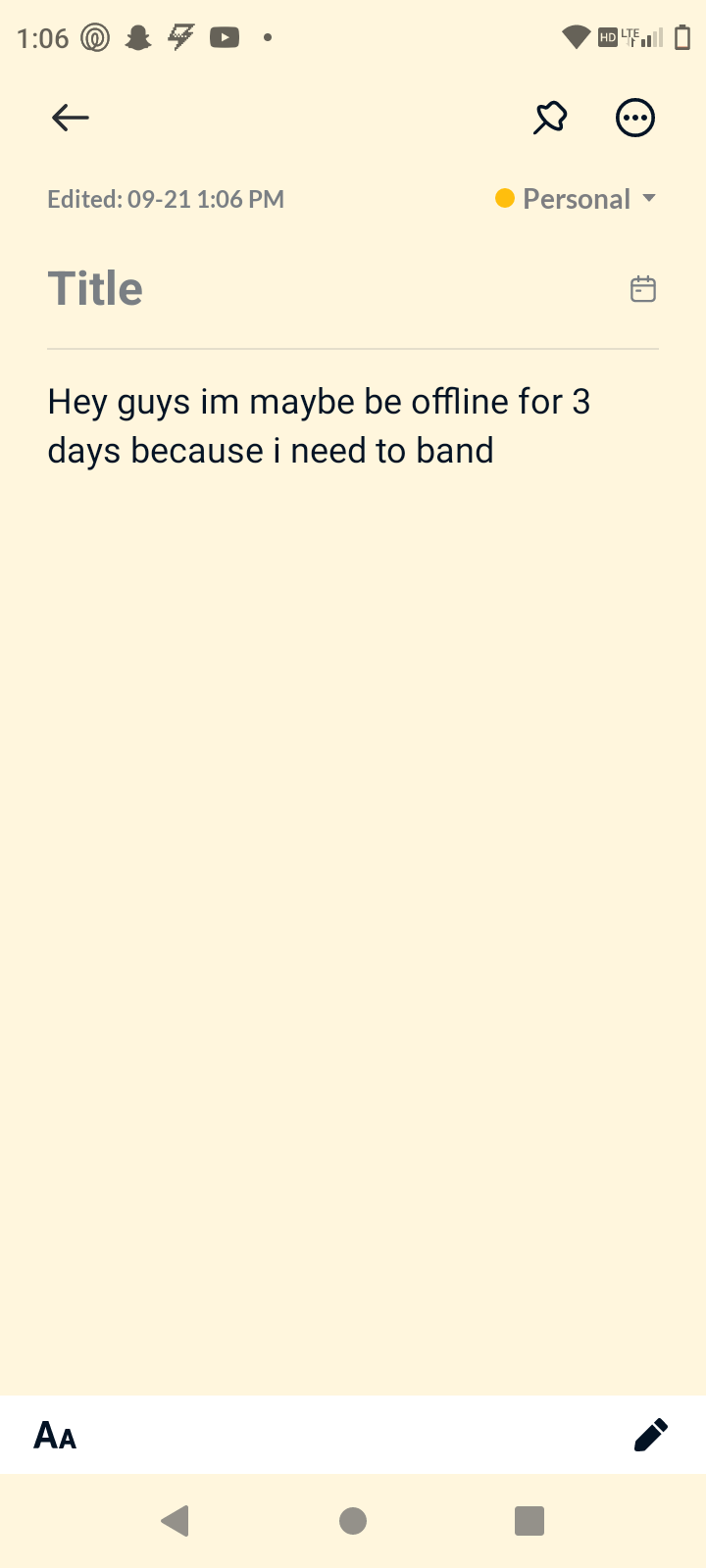Tap the pencil drawing tool

[650, 1436]
